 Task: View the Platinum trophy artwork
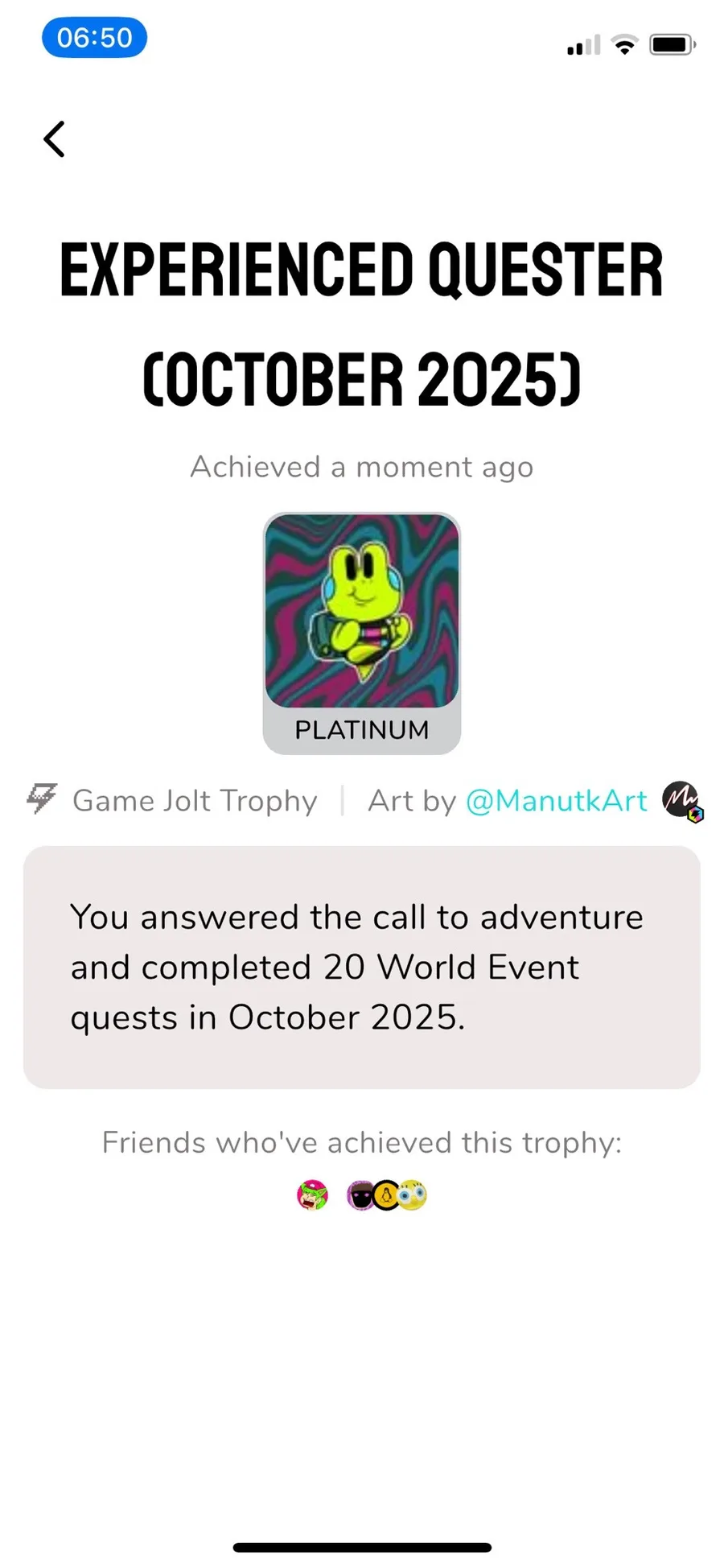362,612
